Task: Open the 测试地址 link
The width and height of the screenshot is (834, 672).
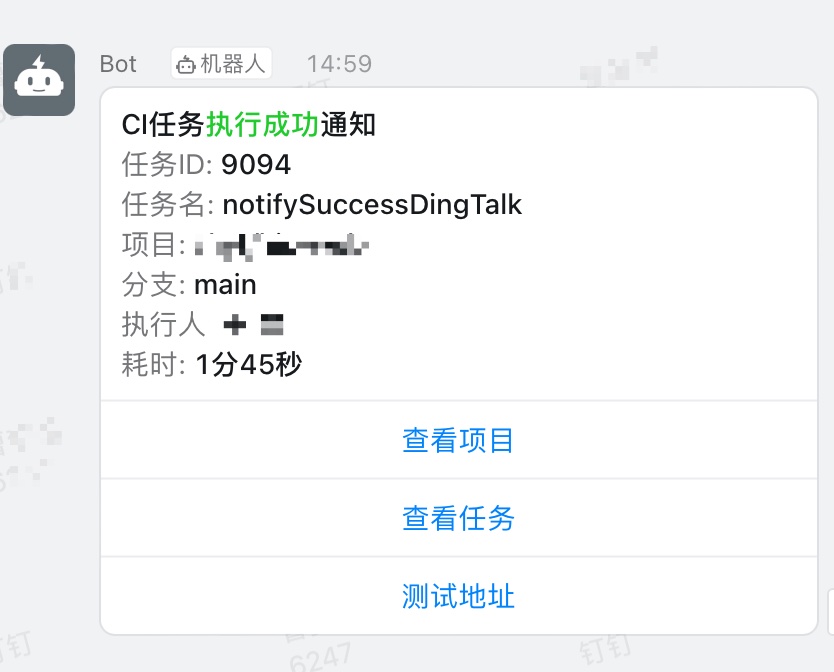Action: (x=458, y=597)
